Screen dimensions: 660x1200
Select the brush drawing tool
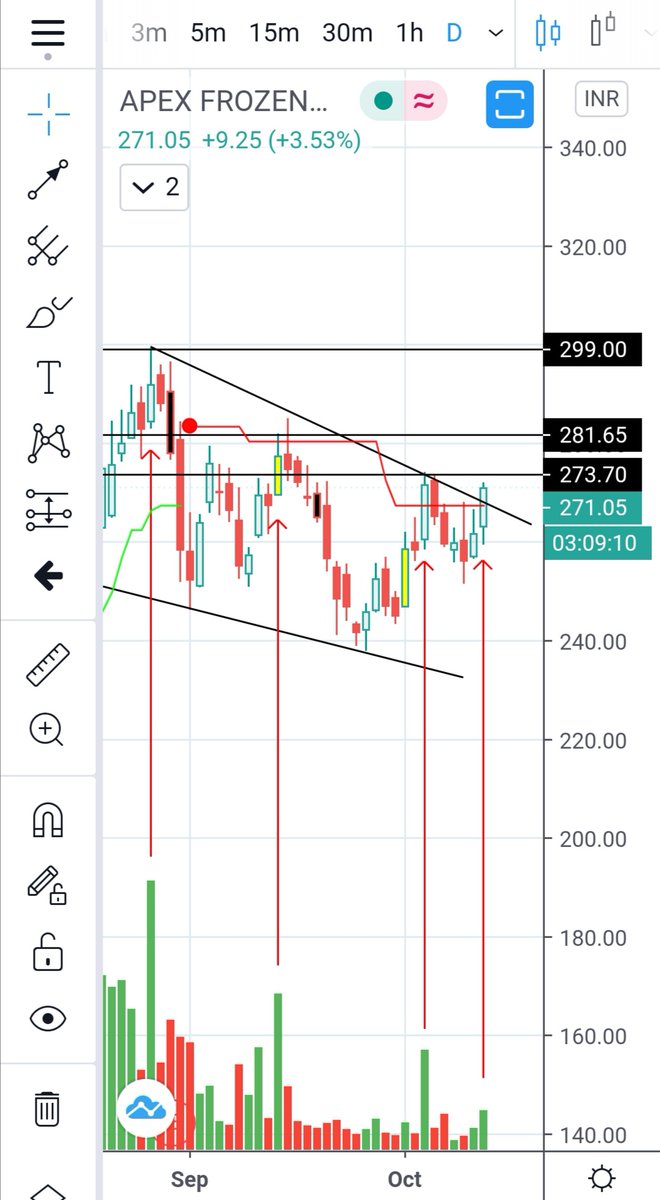click(x=48, y=314)
